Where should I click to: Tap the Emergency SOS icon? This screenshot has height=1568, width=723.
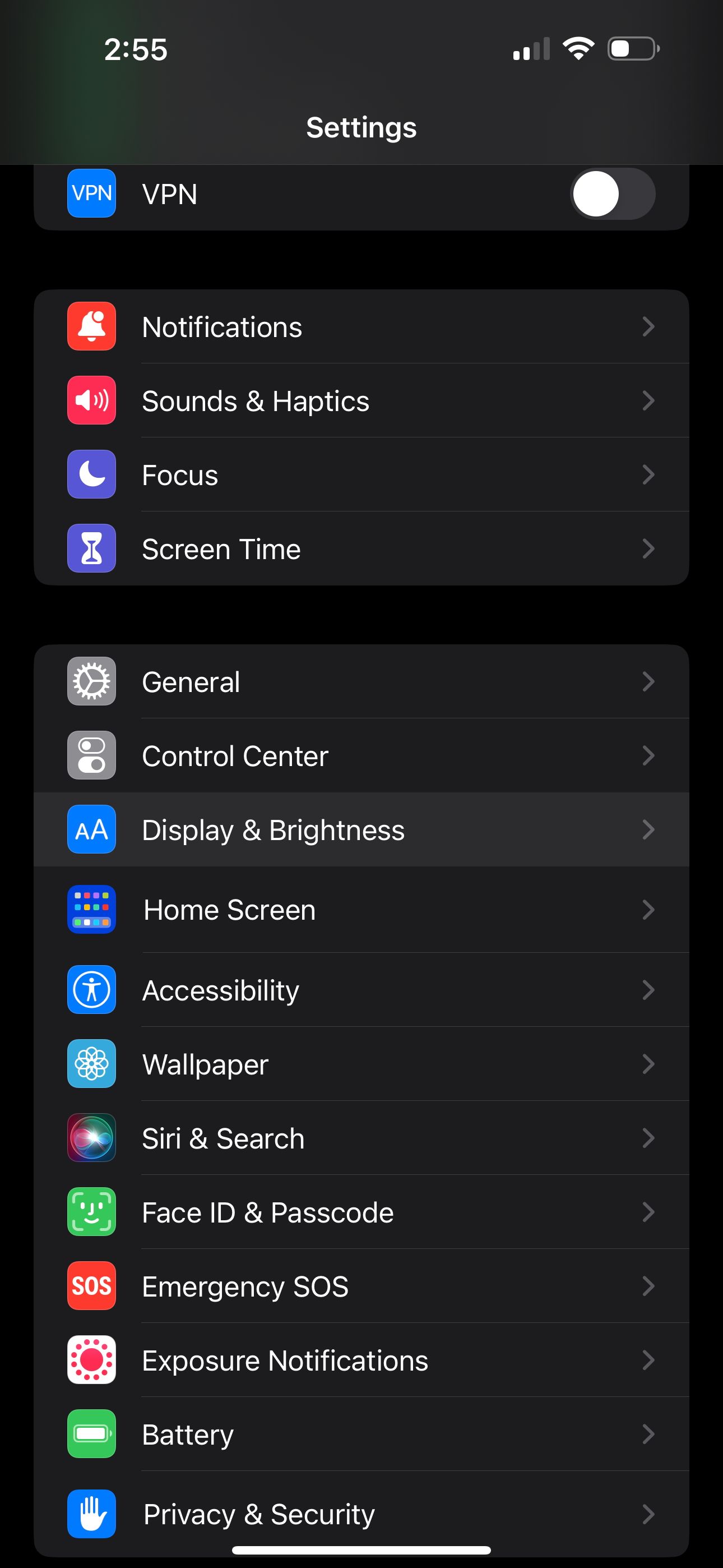(x=91, y=1287)
